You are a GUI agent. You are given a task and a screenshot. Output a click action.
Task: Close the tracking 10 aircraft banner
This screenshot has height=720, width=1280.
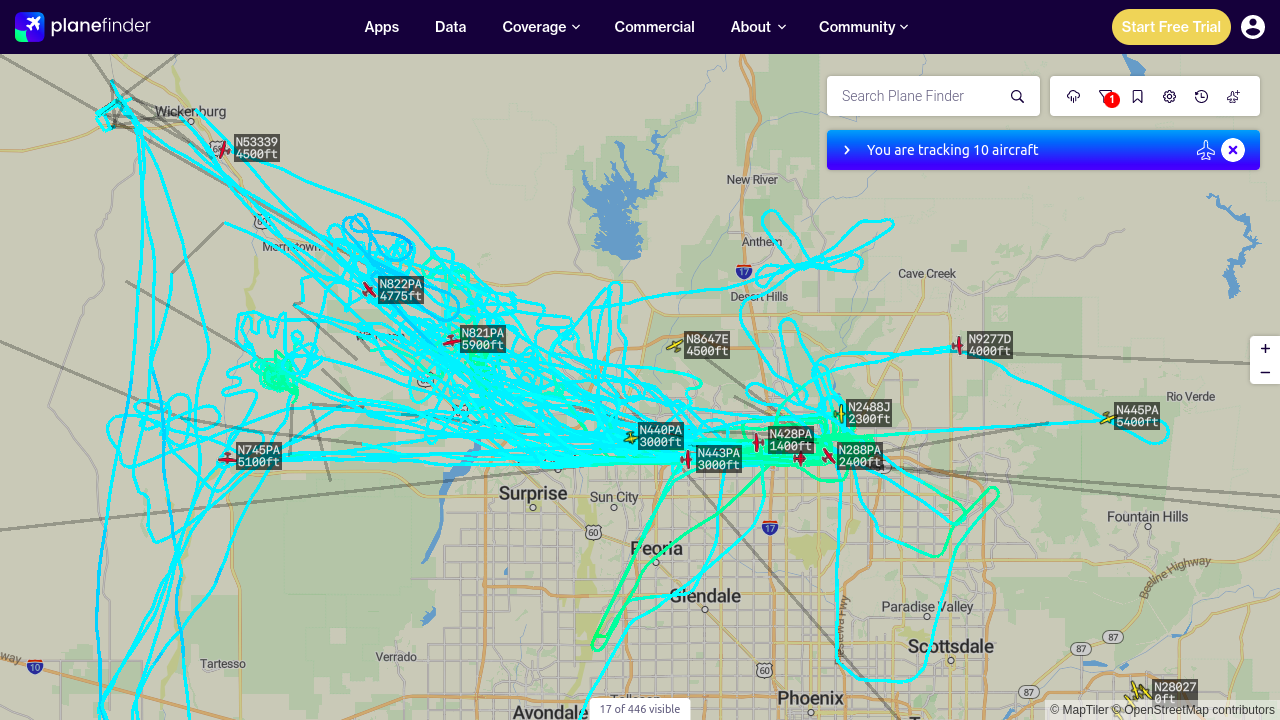(1233, 150)
